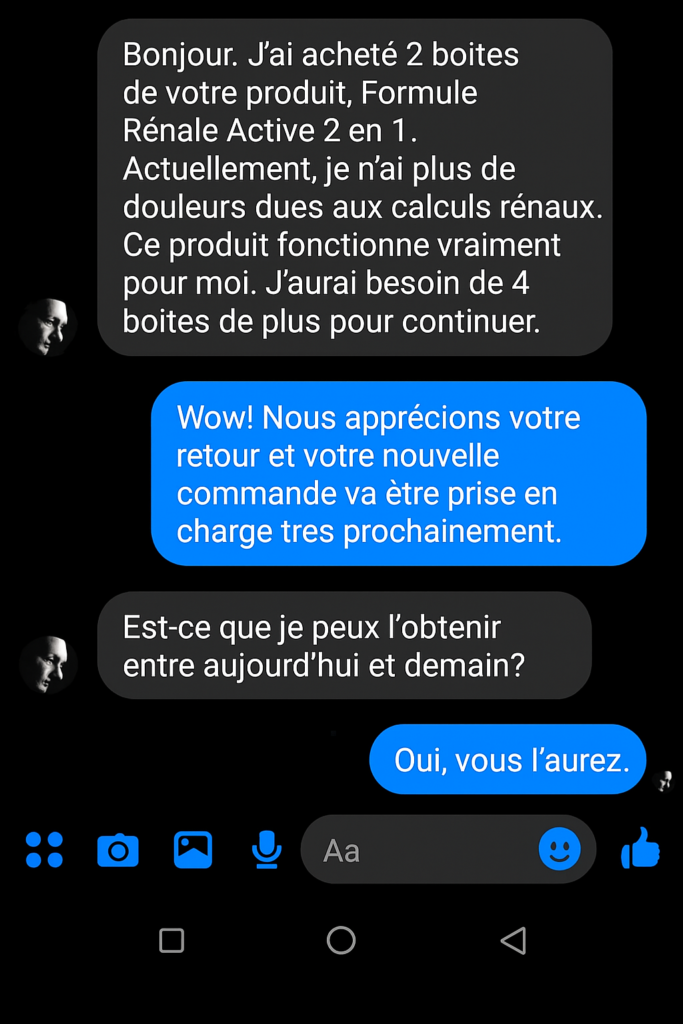The height and width of the screenshot is (1024, 683).
Task: Go to home via circle button
Action: [341, 940]
